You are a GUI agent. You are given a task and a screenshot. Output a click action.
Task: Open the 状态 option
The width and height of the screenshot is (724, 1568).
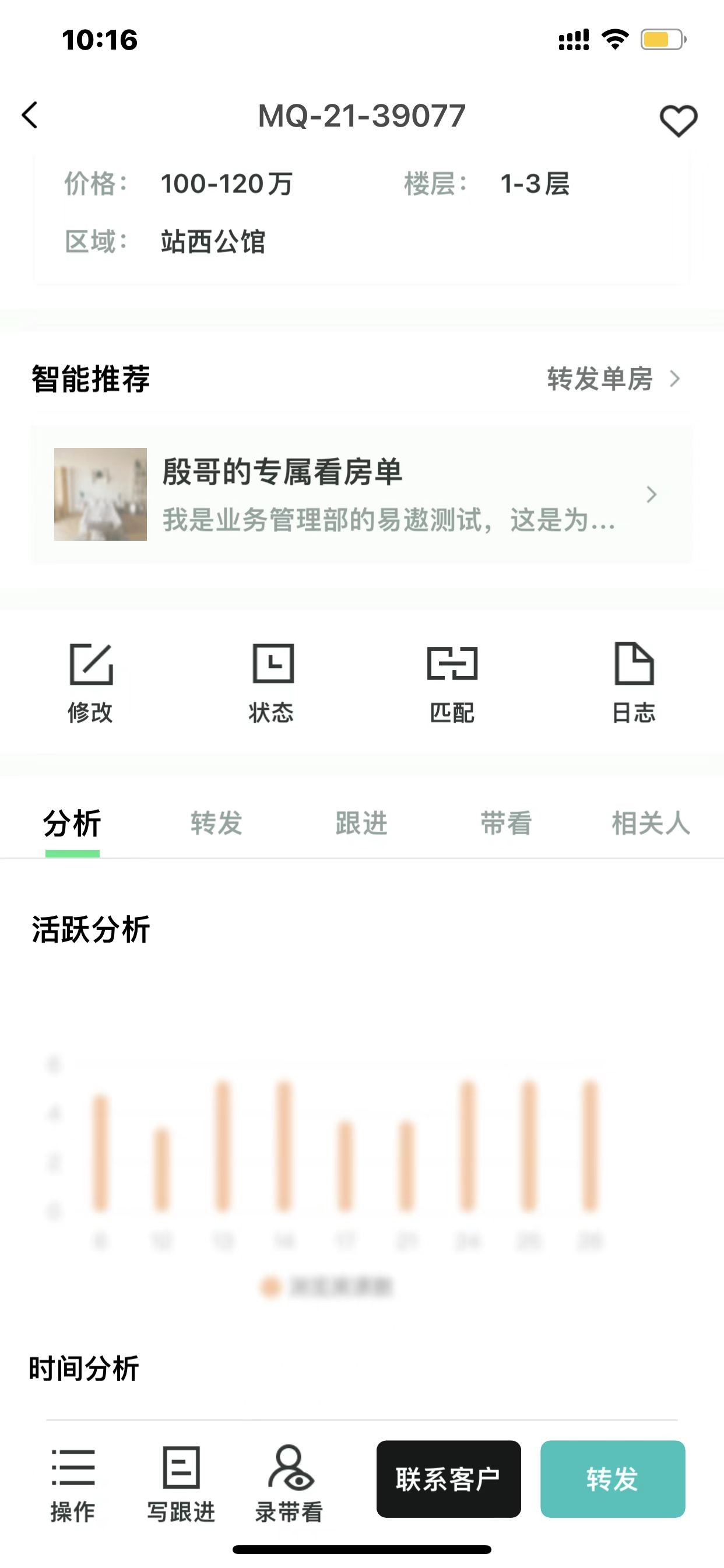[271, 682]
